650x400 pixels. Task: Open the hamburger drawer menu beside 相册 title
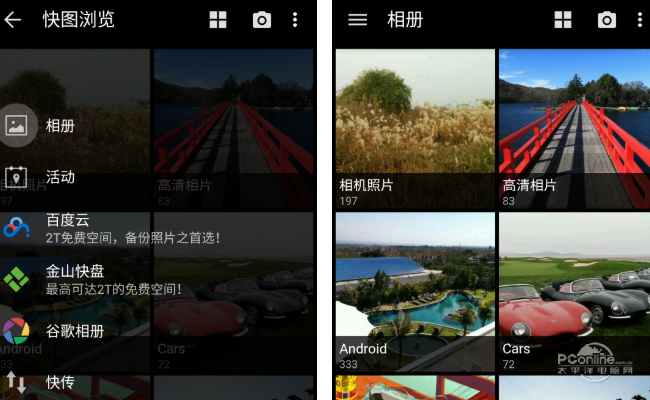pos(357,20)
